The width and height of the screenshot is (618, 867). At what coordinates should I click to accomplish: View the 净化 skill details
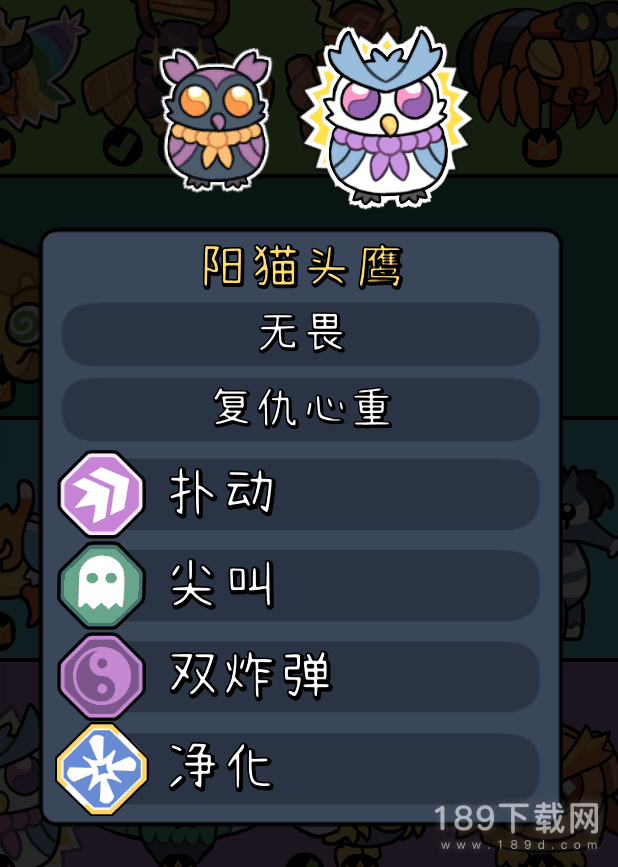[301, 768]
